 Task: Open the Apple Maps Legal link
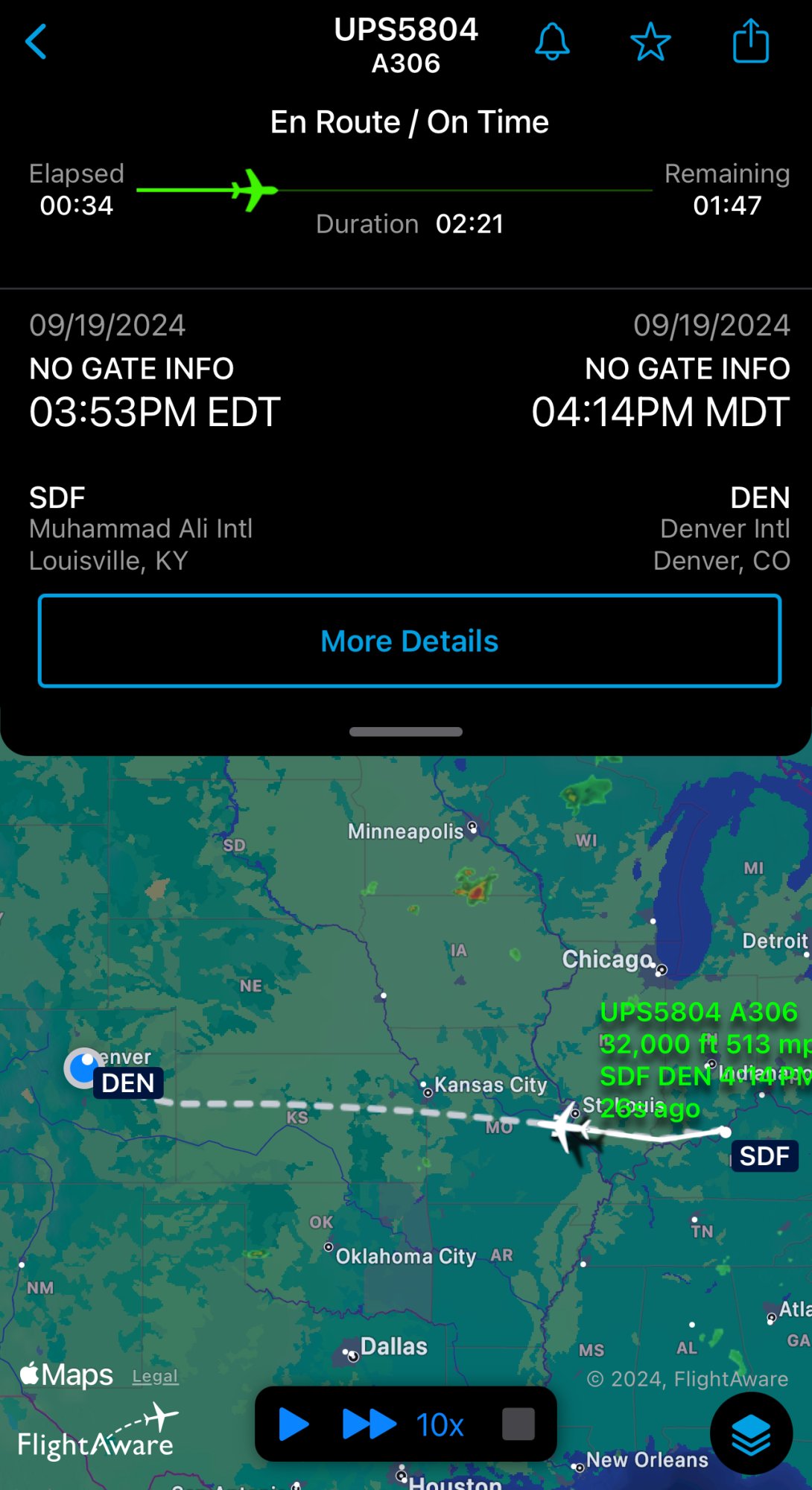(x=155, y=1377)
